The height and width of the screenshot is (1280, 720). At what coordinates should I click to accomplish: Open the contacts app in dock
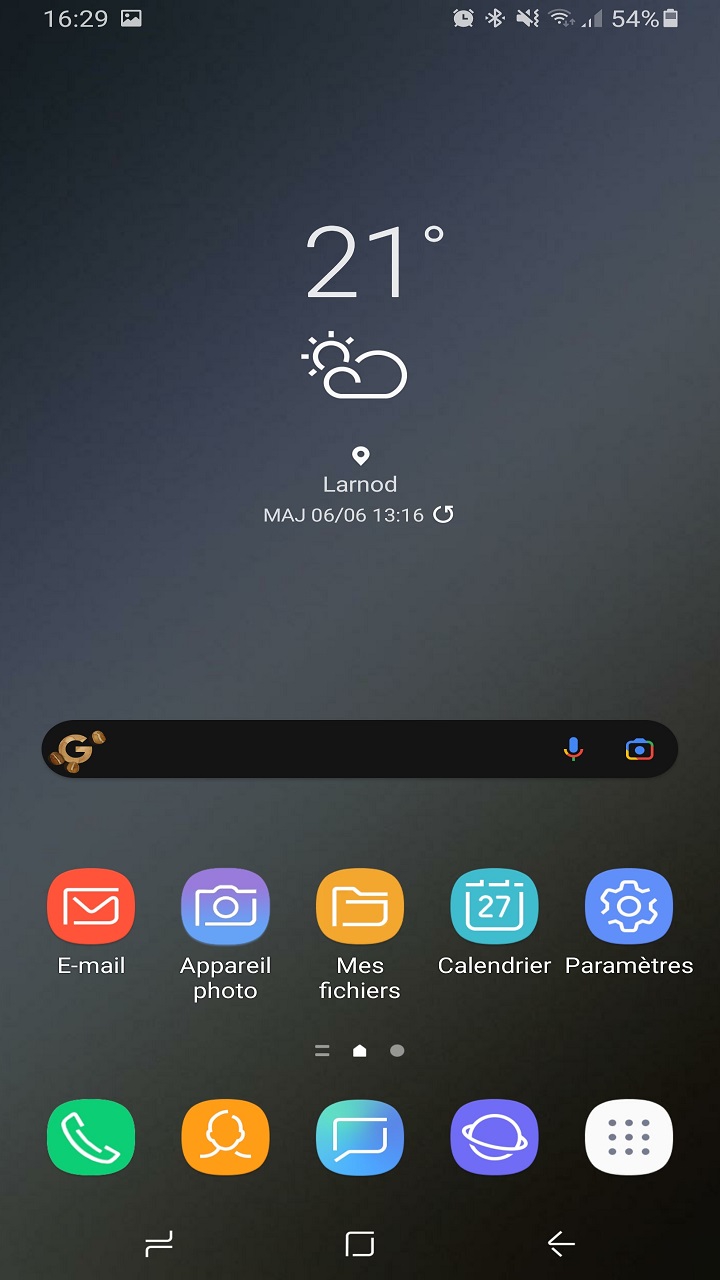225,1137
